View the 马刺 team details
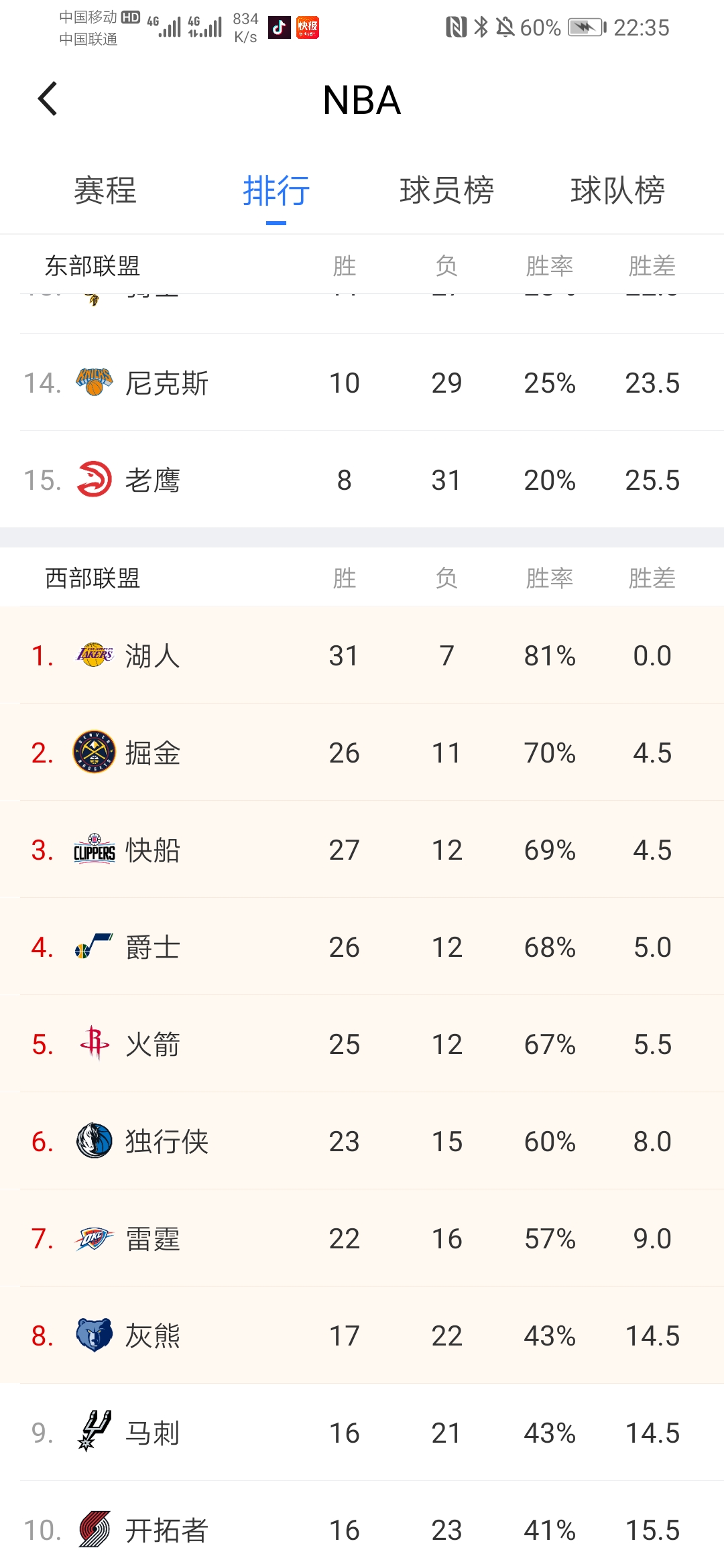 (x=362, y=1433)
